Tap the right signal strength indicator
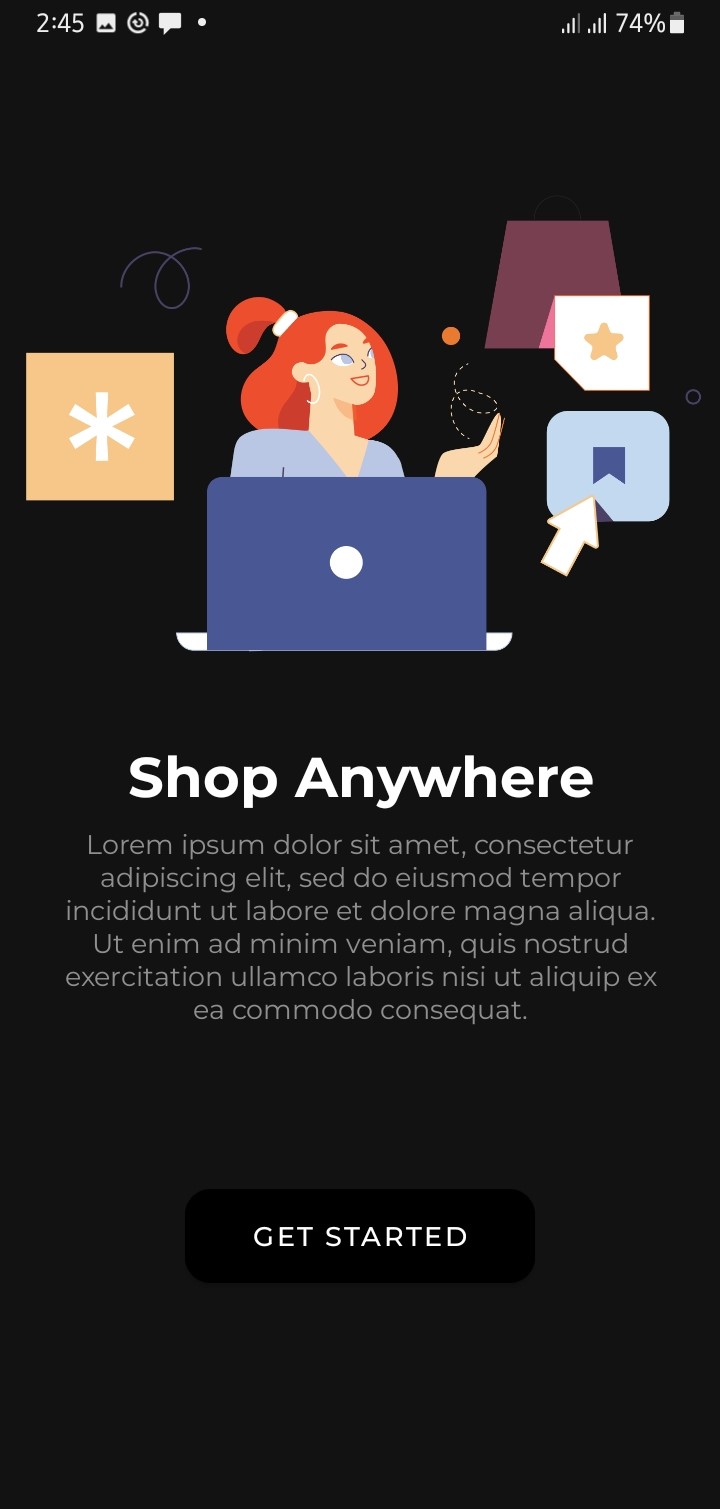 pyautogui.click(x=598, y=22)
